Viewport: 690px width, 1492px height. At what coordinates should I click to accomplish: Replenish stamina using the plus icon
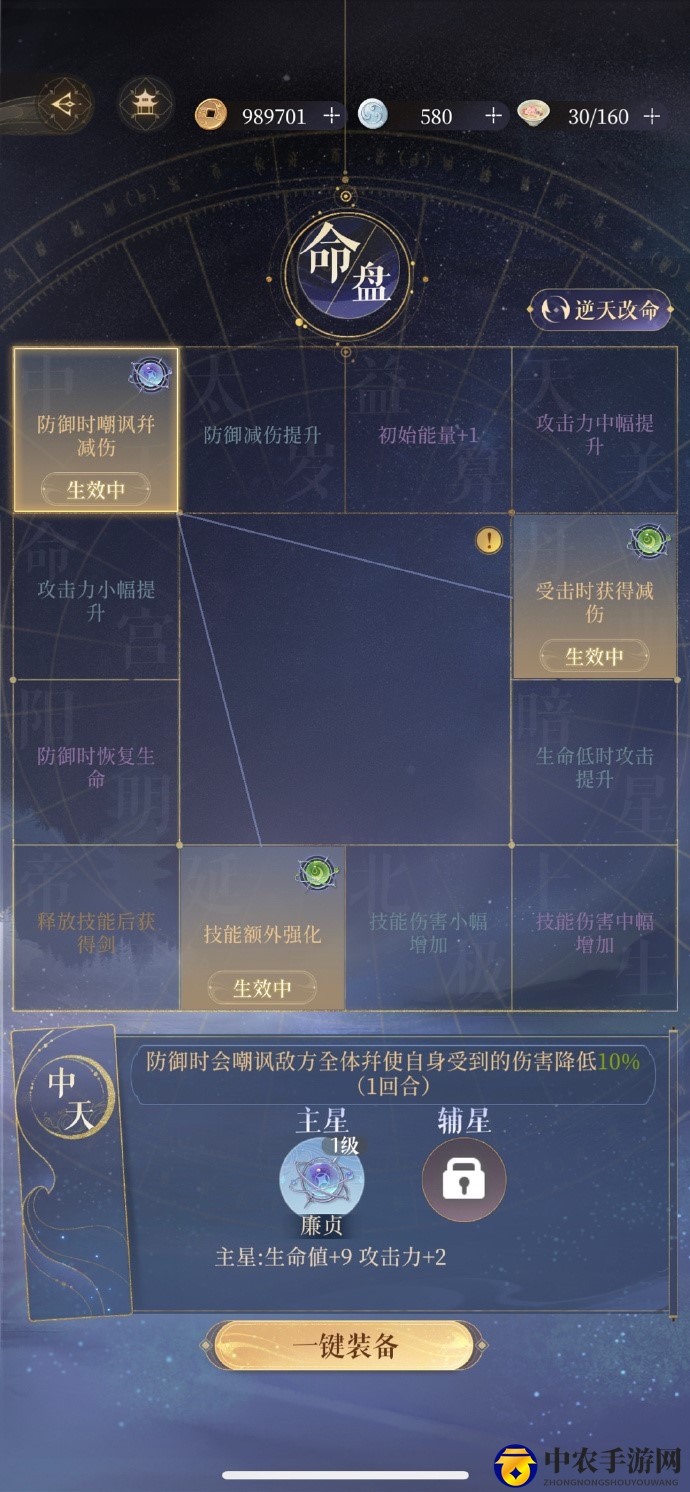[652, 116]
